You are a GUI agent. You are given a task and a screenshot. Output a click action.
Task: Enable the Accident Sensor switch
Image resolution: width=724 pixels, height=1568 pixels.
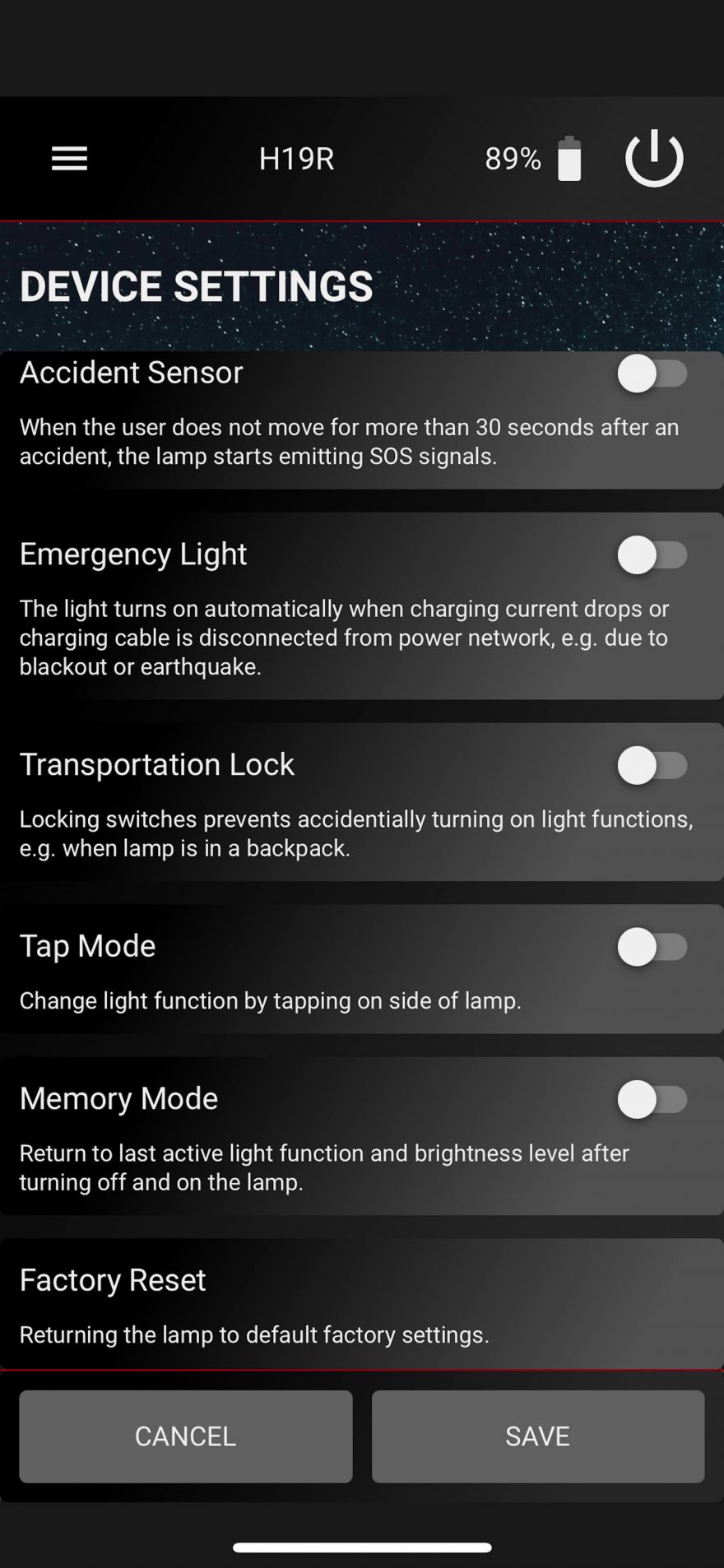[652, 373]
